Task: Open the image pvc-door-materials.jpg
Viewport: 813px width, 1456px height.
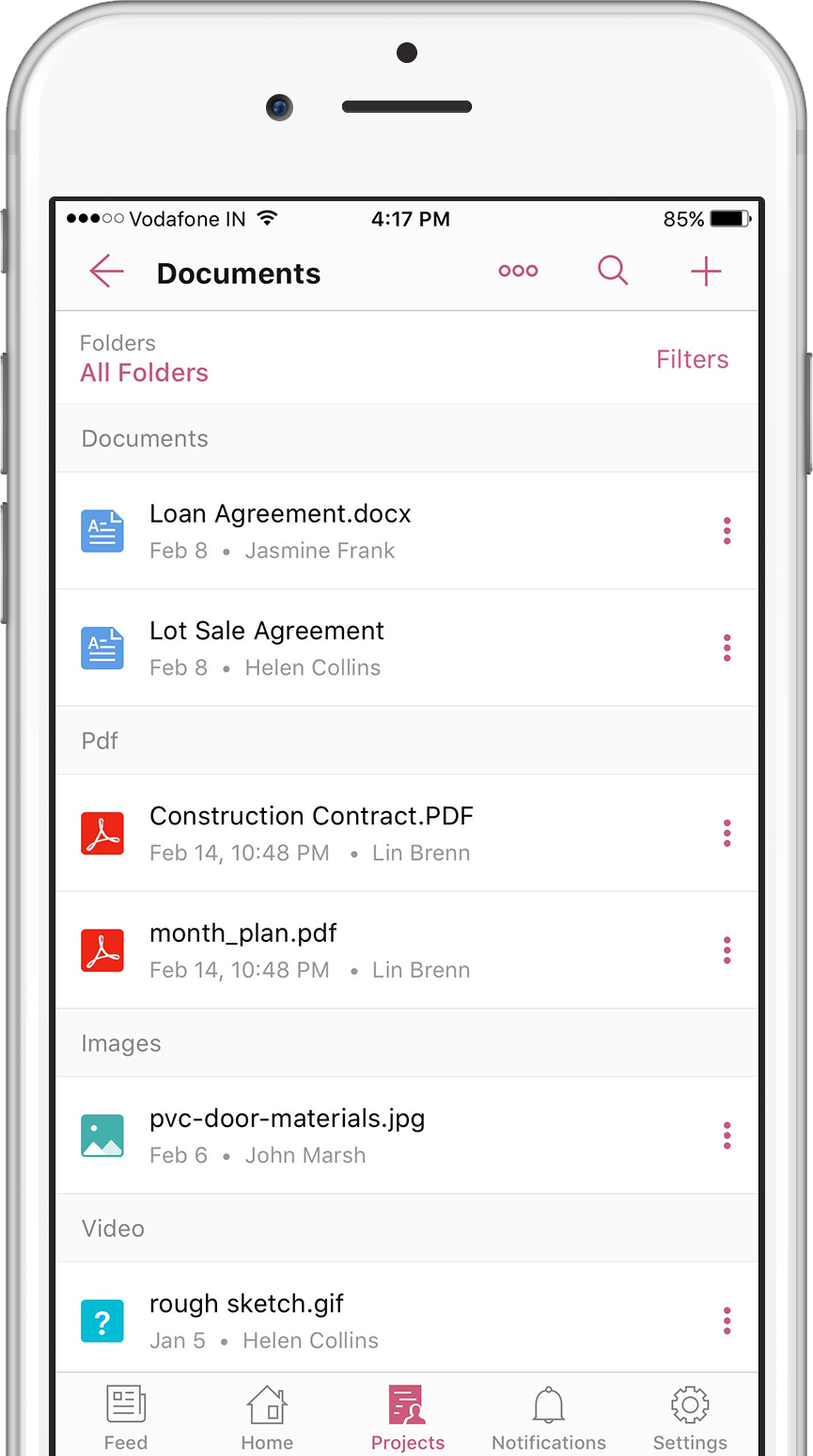Action: point(287,1119)
